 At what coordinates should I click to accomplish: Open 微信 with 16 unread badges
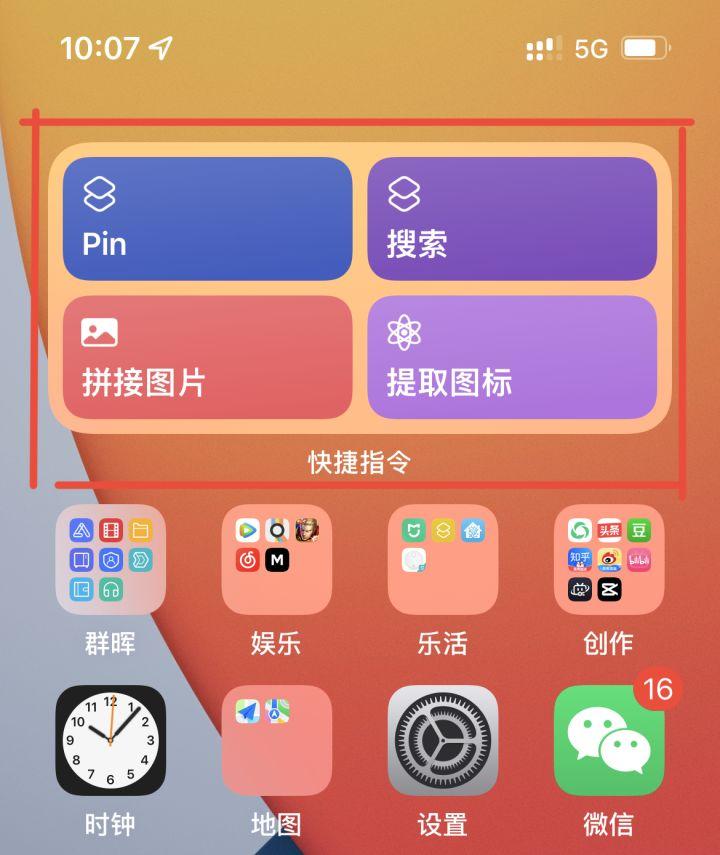(x=608, y=740)
